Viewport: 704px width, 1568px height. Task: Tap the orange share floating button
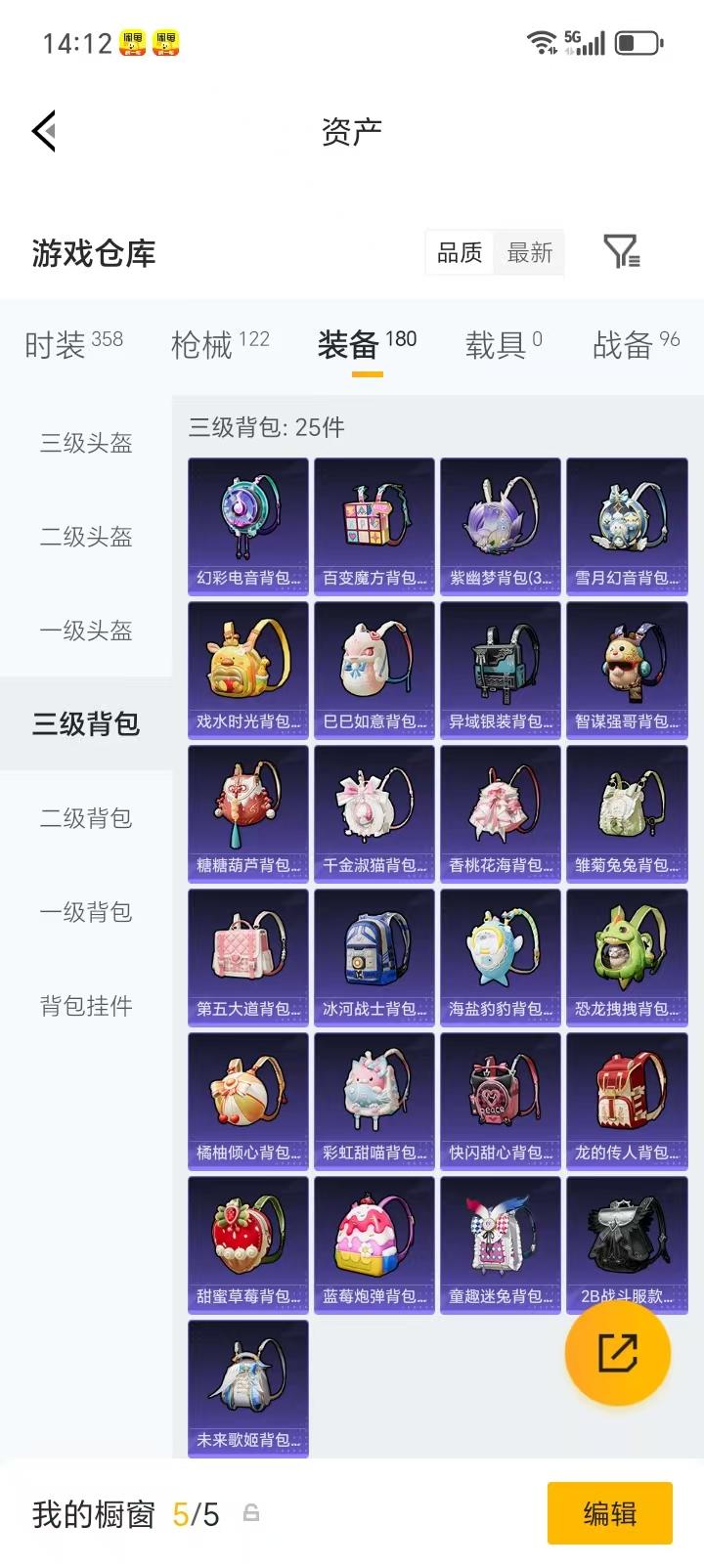coord(618,1351)
